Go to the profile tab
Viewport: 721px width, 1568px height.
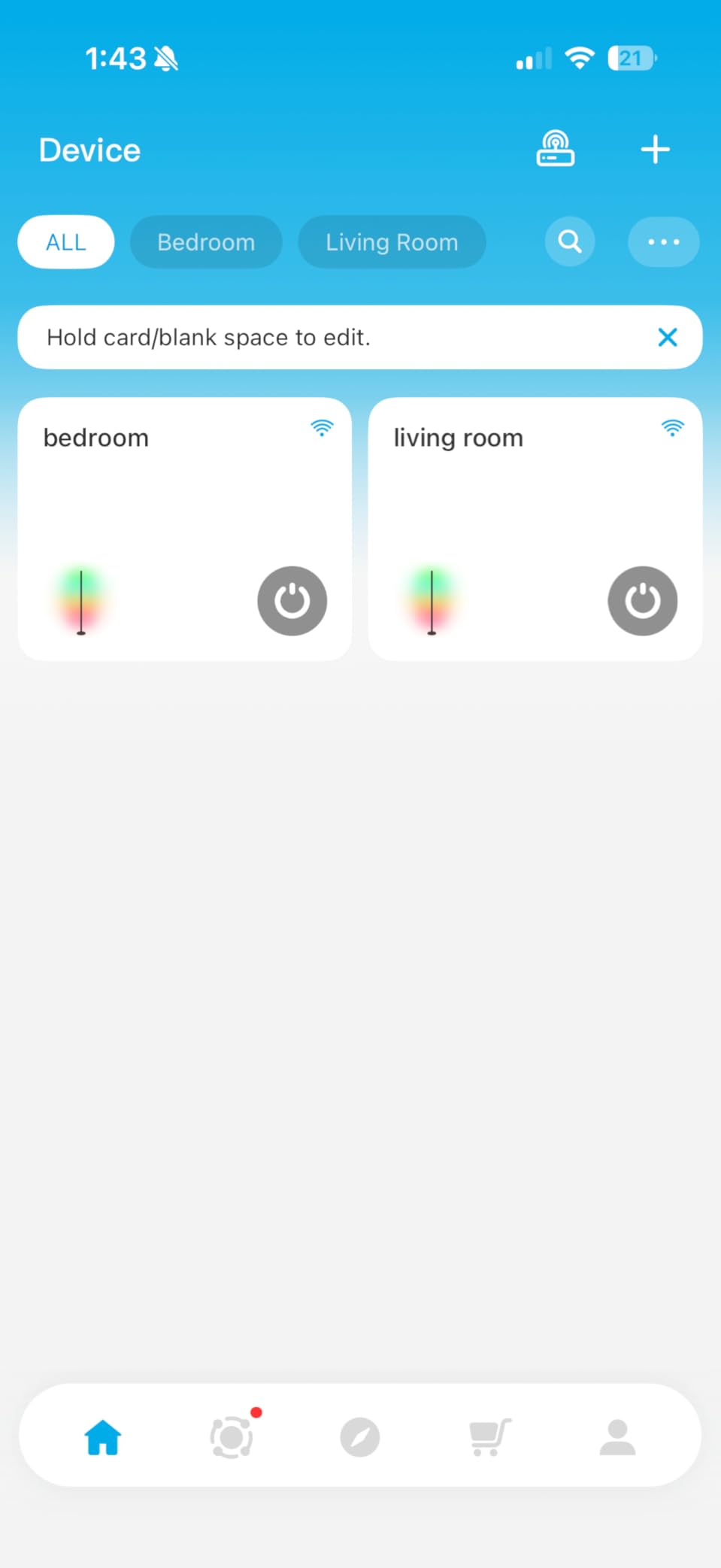click(x=617, y=1437)
